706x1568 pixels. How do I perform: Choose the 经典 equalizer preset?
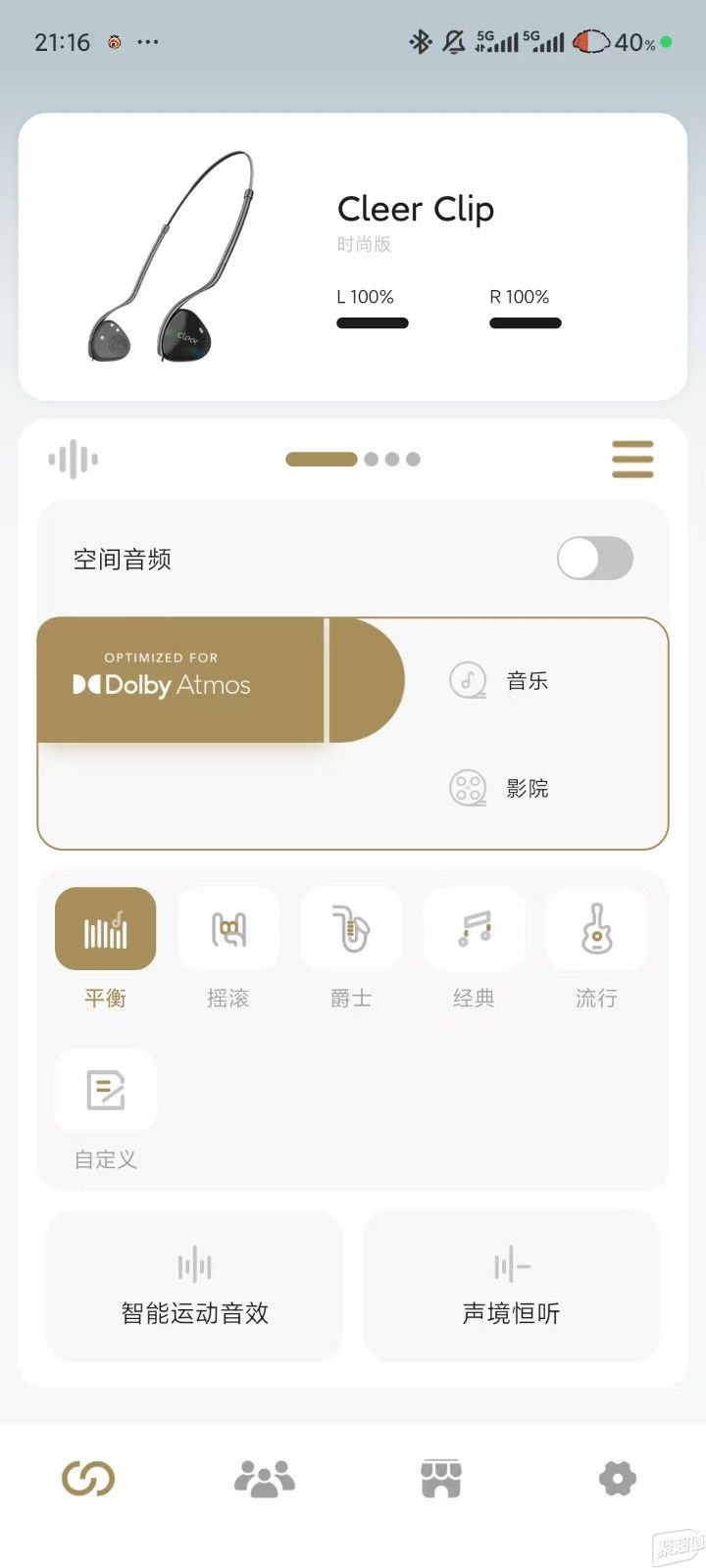[x=474, y=929]
